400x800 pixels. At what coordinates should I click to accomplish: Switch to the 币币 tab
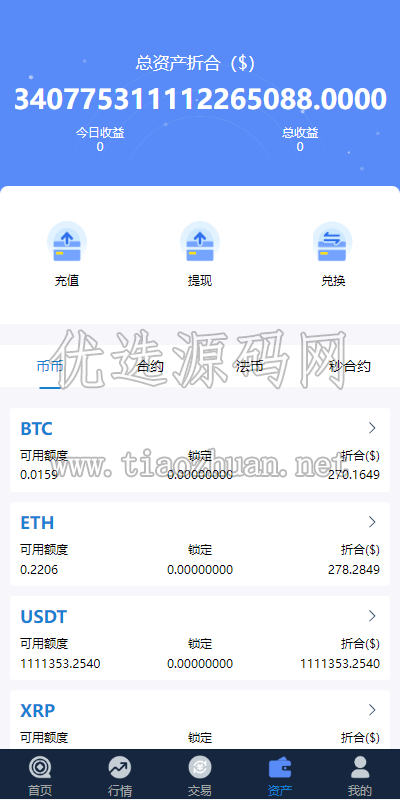(x=50, y=366)
